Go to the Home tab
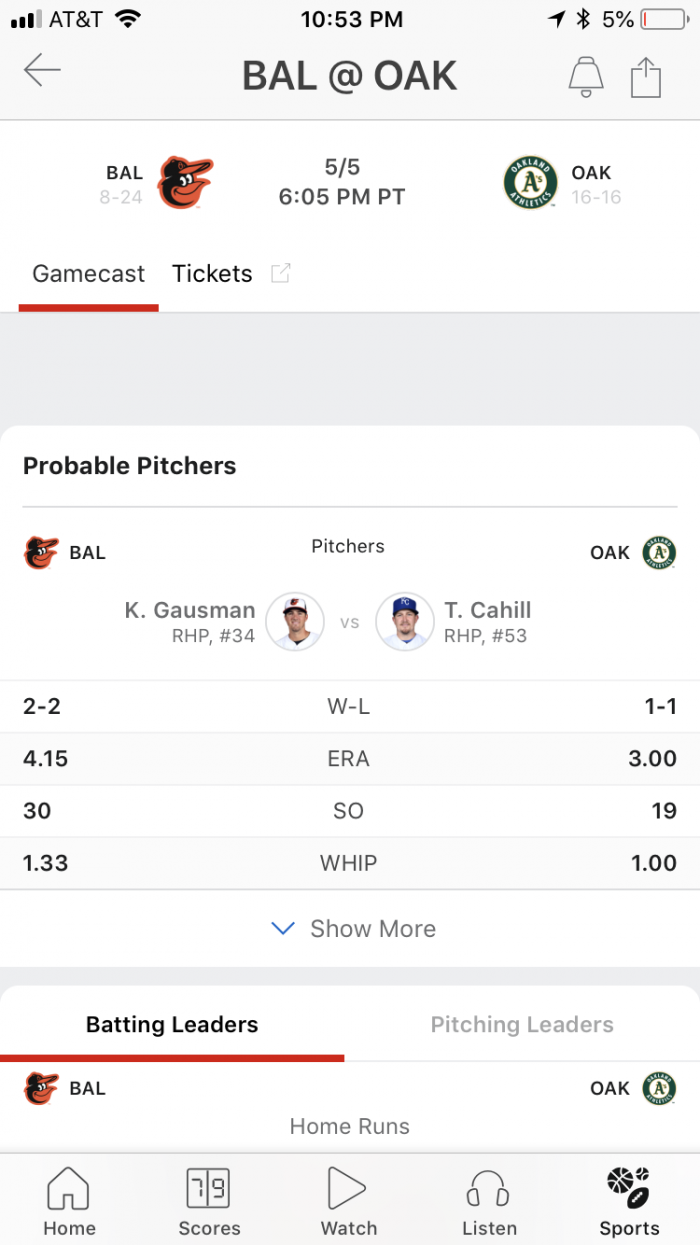 [x=69, y=1201]
